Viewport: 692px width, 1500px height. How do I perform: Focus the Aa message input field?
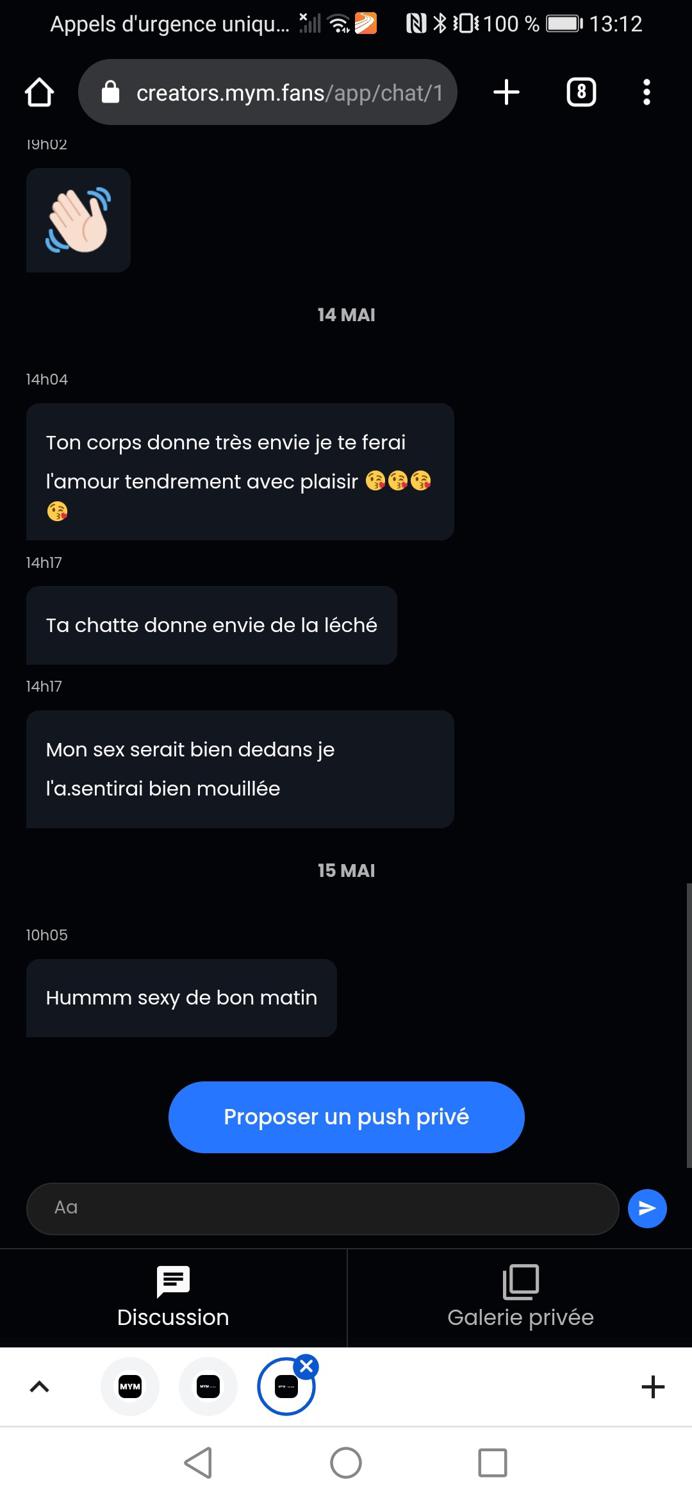[322, 1208]
